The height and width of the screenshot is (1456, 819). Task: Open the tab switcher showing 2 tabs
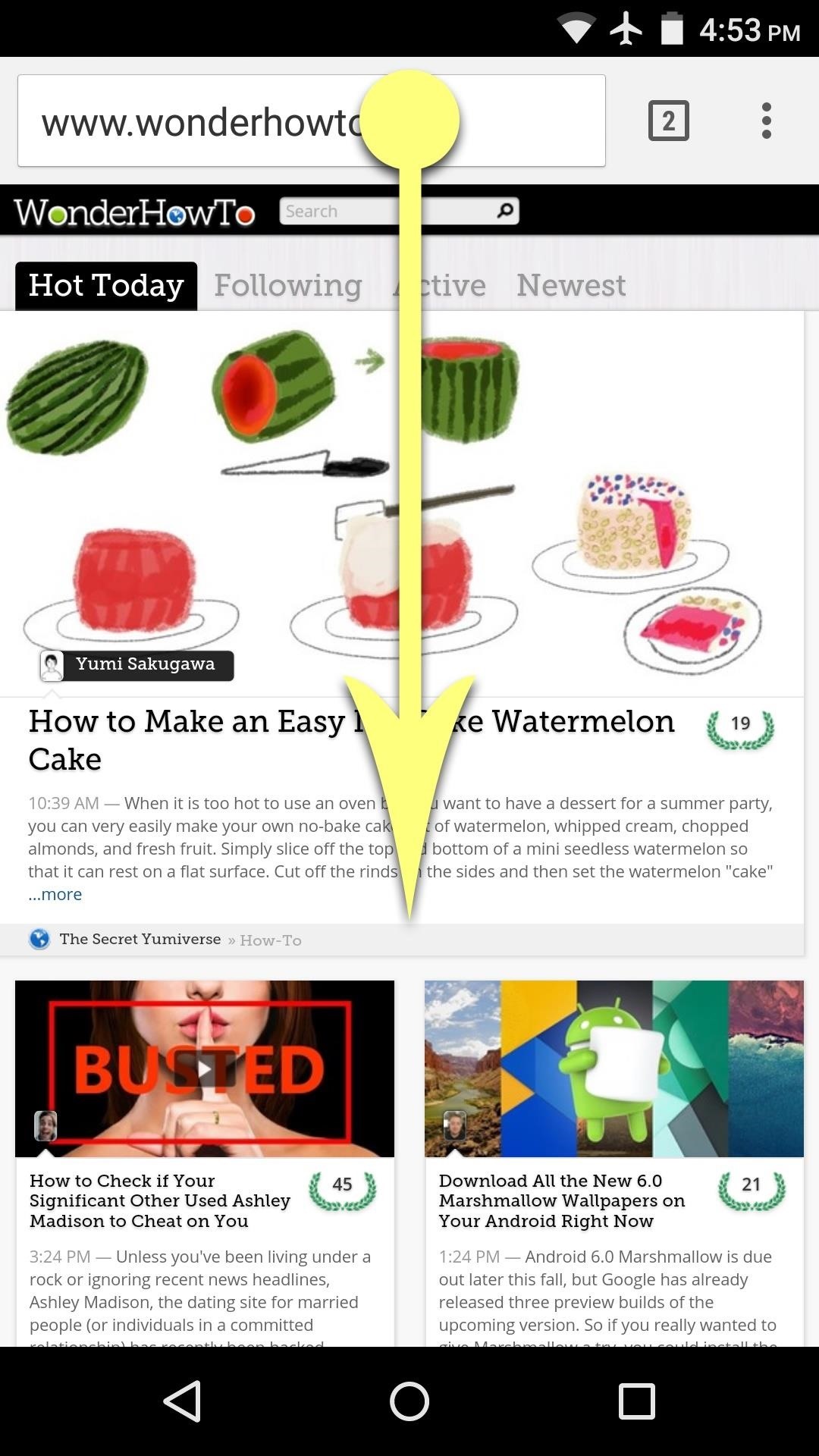pos(668,121)
